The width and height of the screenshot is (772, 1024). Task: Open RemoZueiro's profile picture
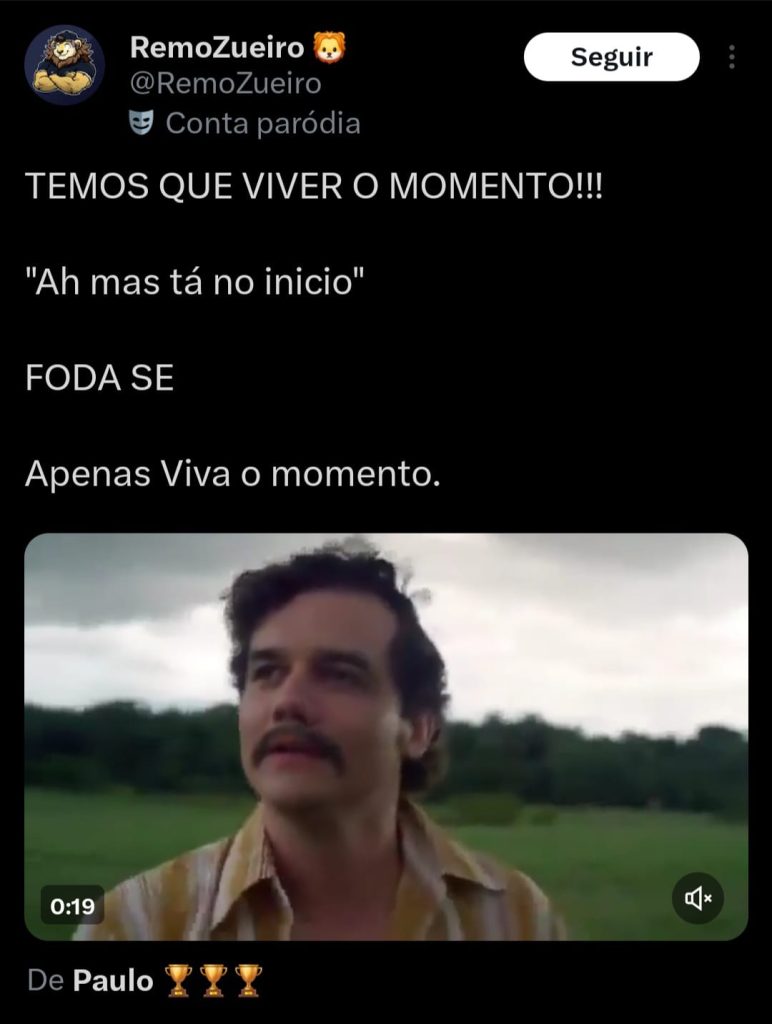tap(65, 65)
